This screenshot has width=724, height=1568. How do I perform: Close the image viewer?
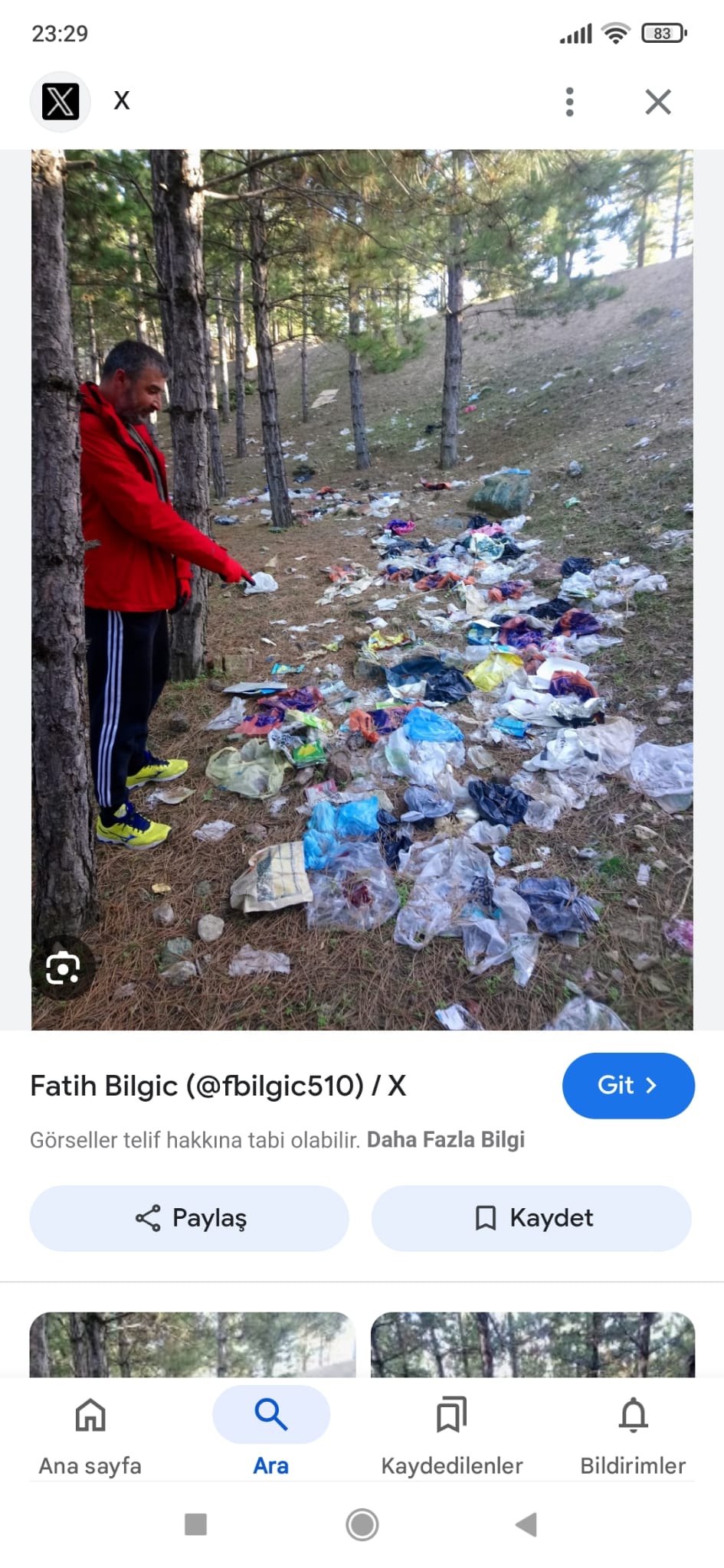click(657, 101)
